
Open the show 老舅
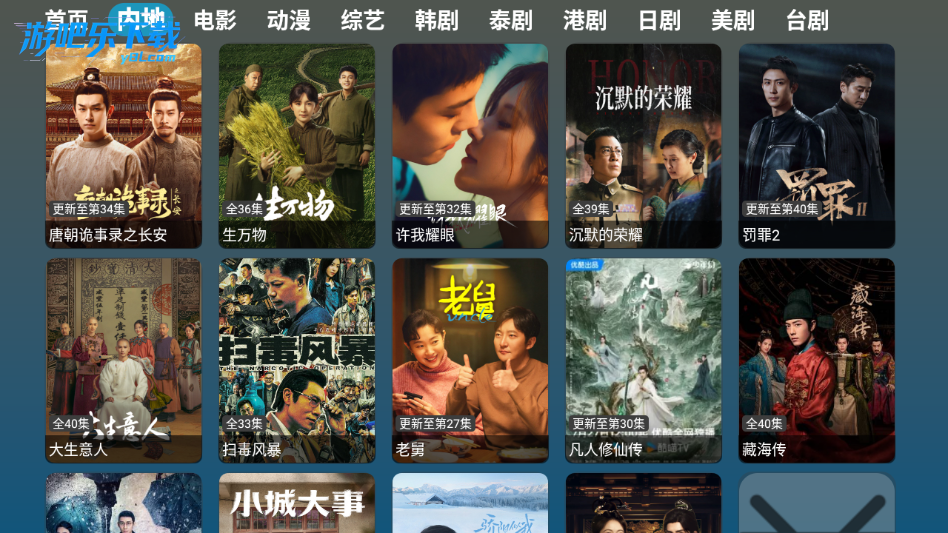pyautogui.click(x=470, y=360)
